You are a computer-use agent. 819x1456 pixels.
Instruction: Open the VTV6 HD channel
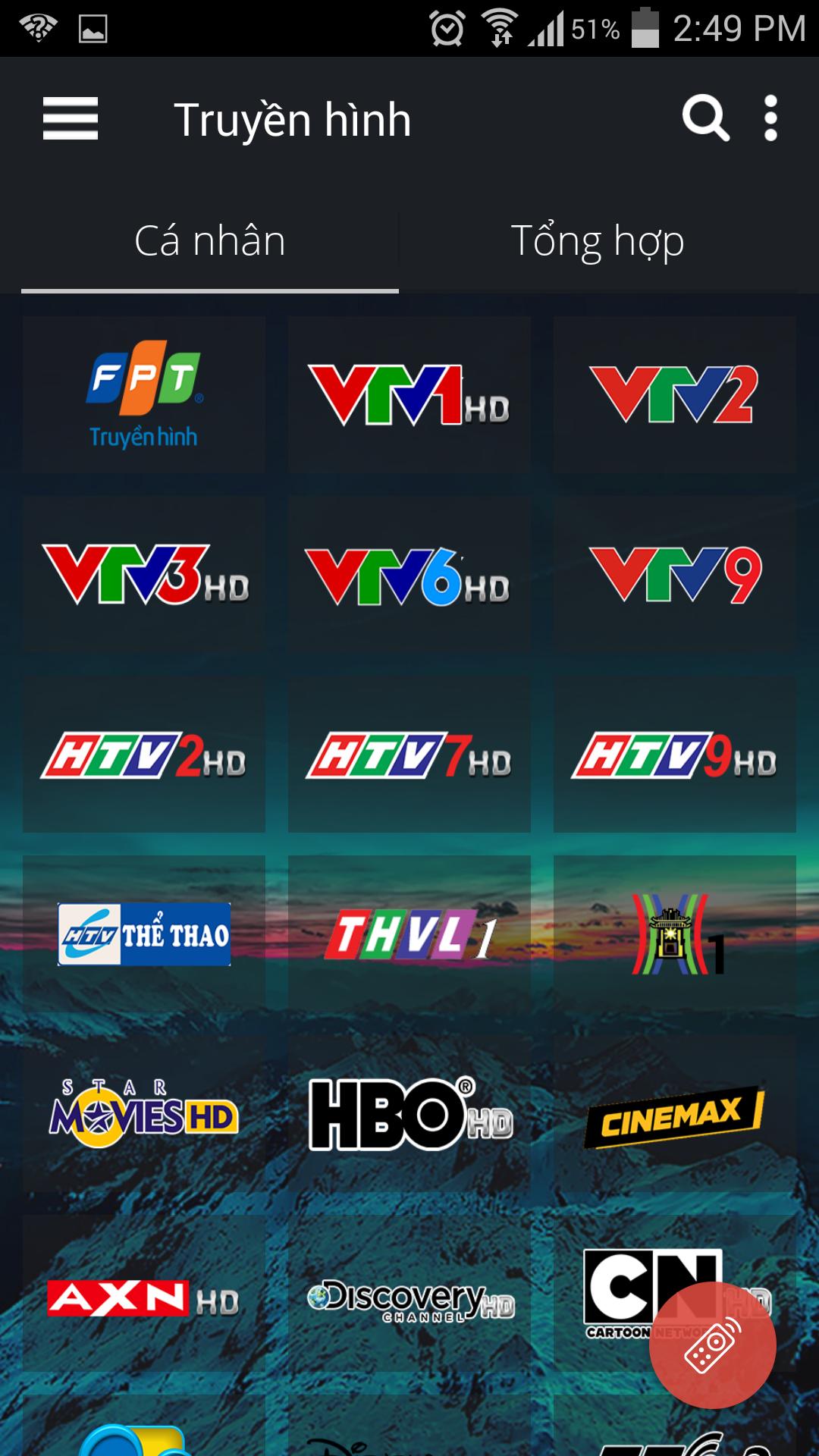409,574
